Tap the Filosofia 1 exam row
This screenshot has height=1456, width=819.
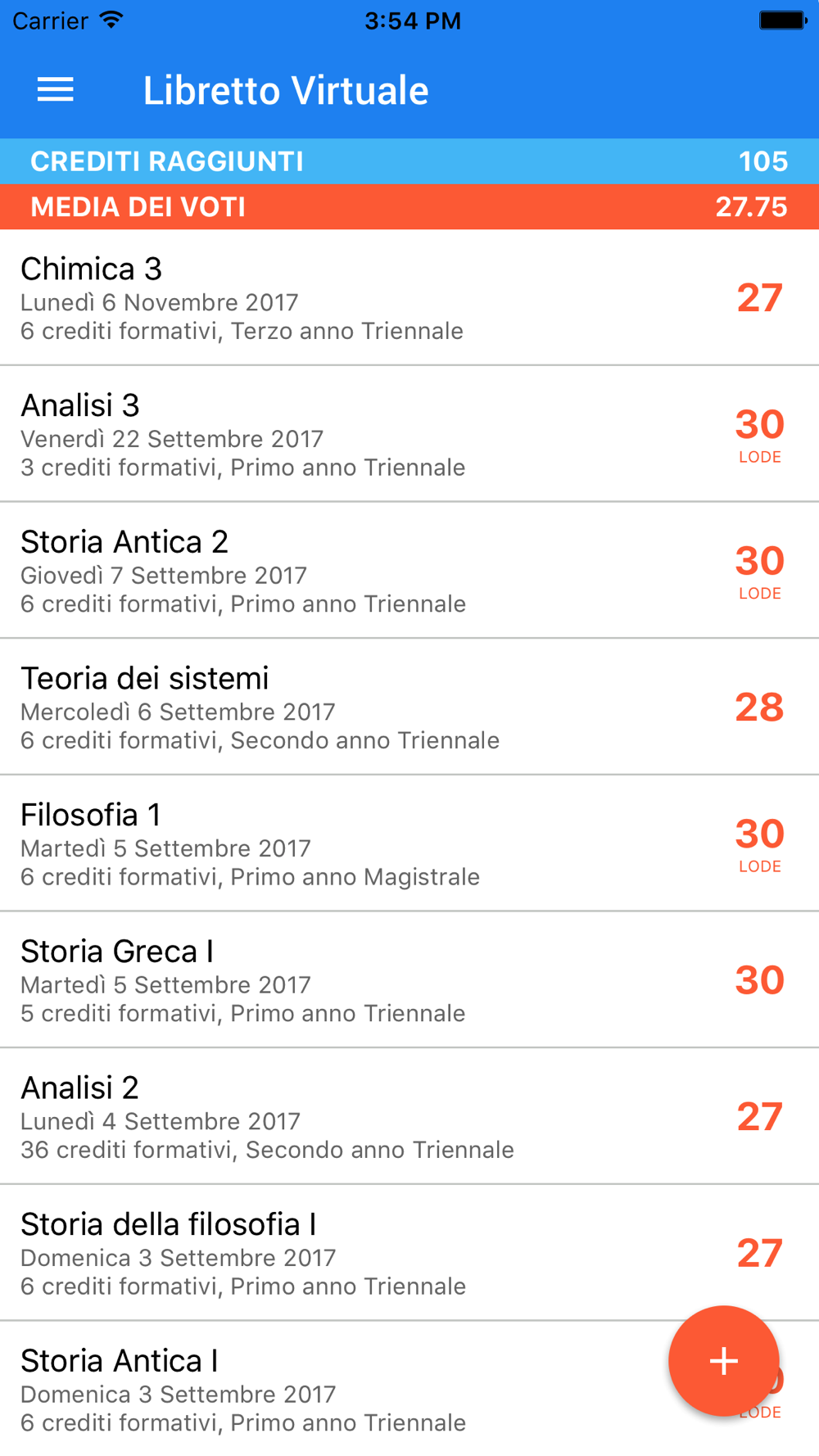pos(328,844)
